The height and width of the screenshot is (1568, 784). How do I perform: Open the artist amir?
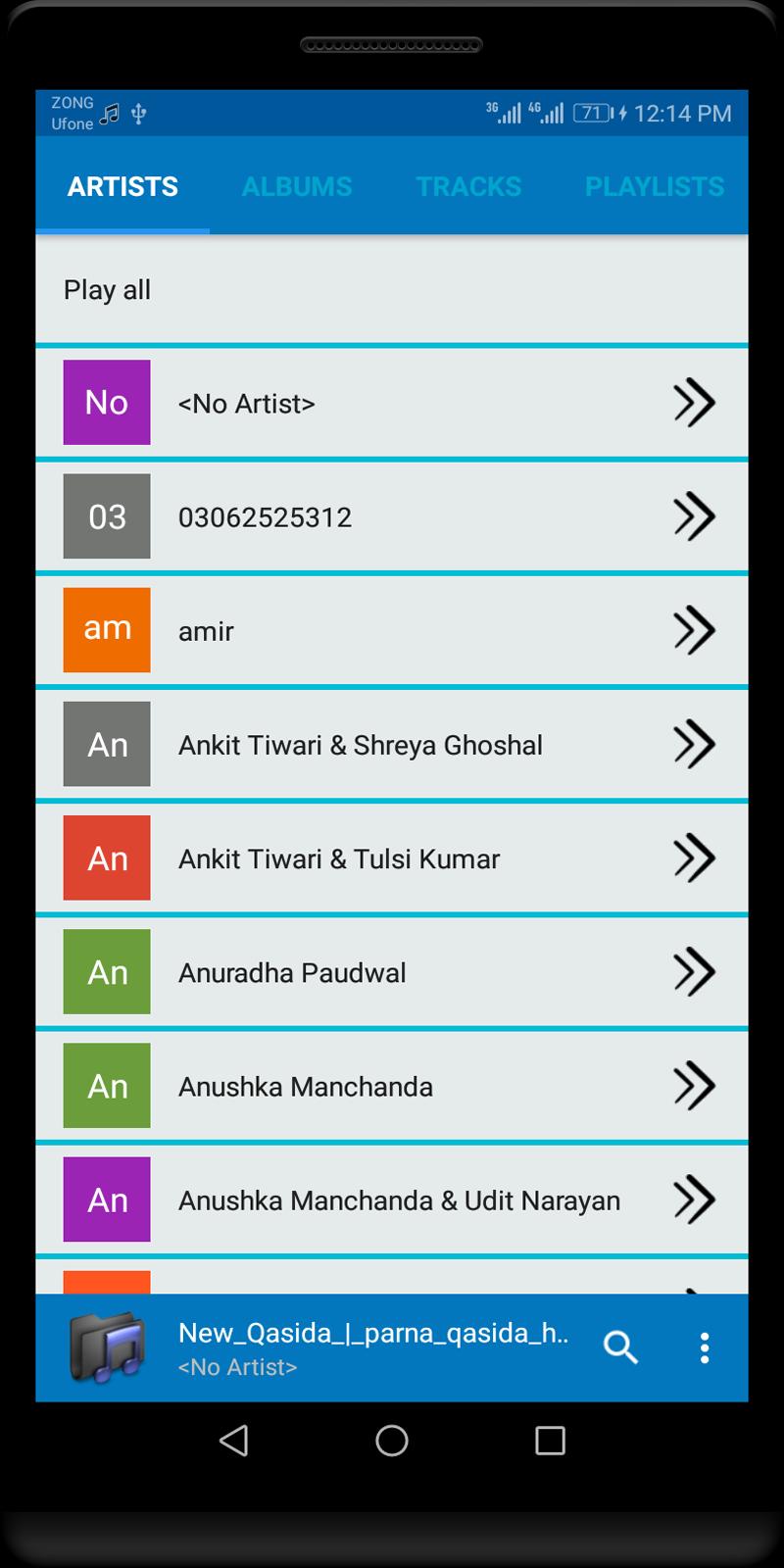(x=392, y=630)
